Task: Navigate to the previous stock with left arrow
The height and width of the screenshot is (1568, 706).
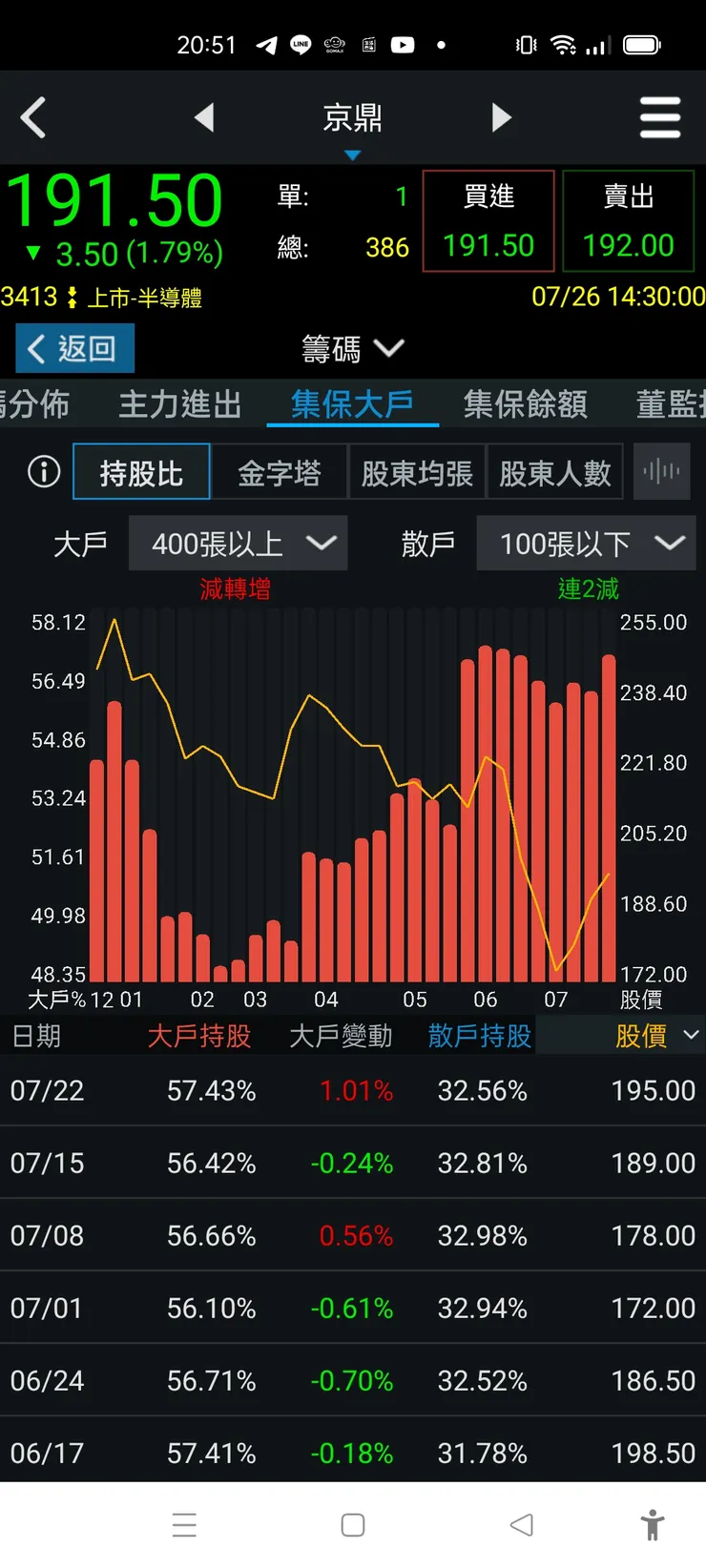Action: tap(206, 116)
